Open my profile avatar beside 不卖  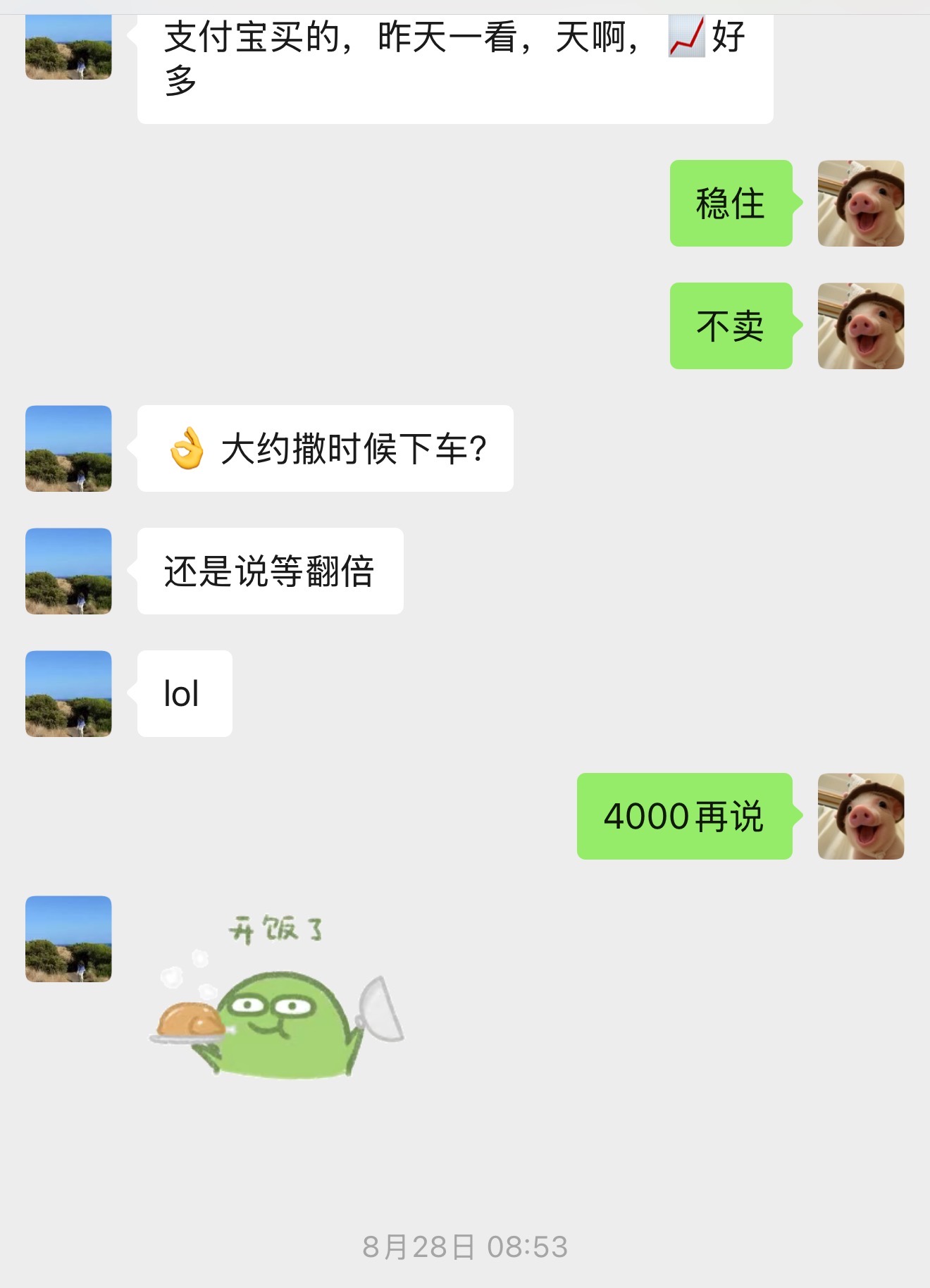[x=860, y=326]
